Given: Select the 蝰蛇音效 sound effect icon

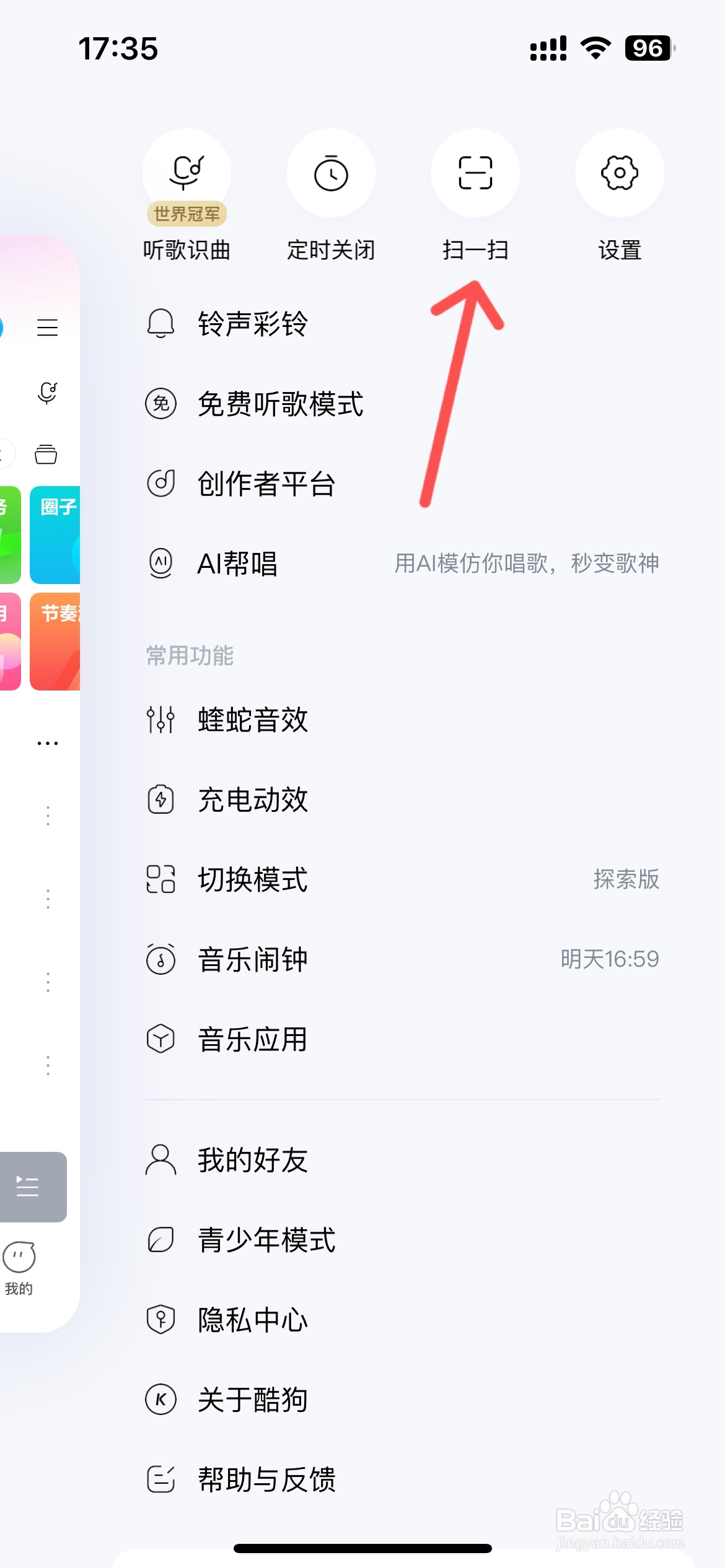Looking at the screenshot, I should click(x=160, y=719).
